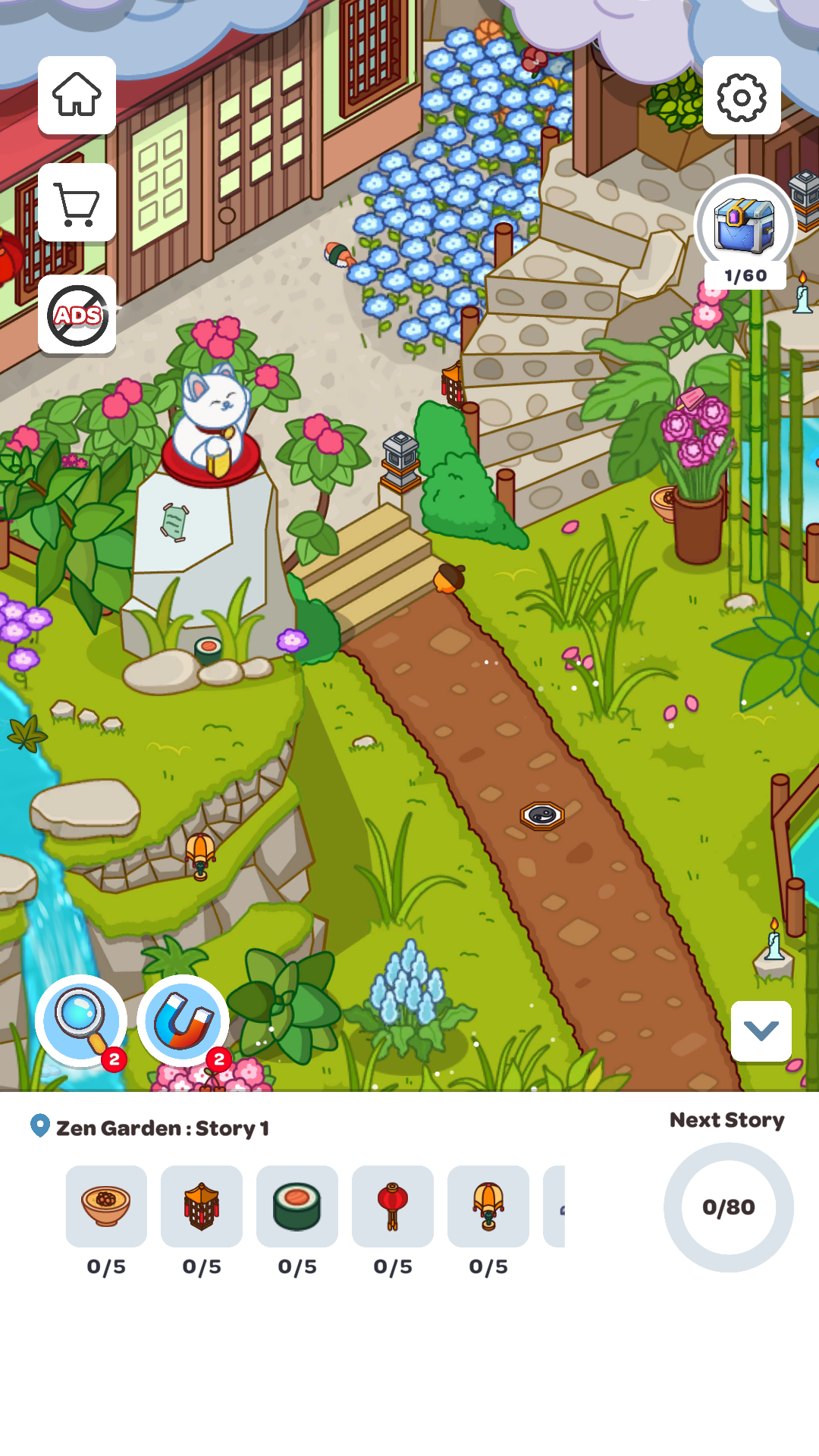The image size is (819, 1456).
Task: Select the wooden shrine lantern item
Action: [x=201, y=1206]
